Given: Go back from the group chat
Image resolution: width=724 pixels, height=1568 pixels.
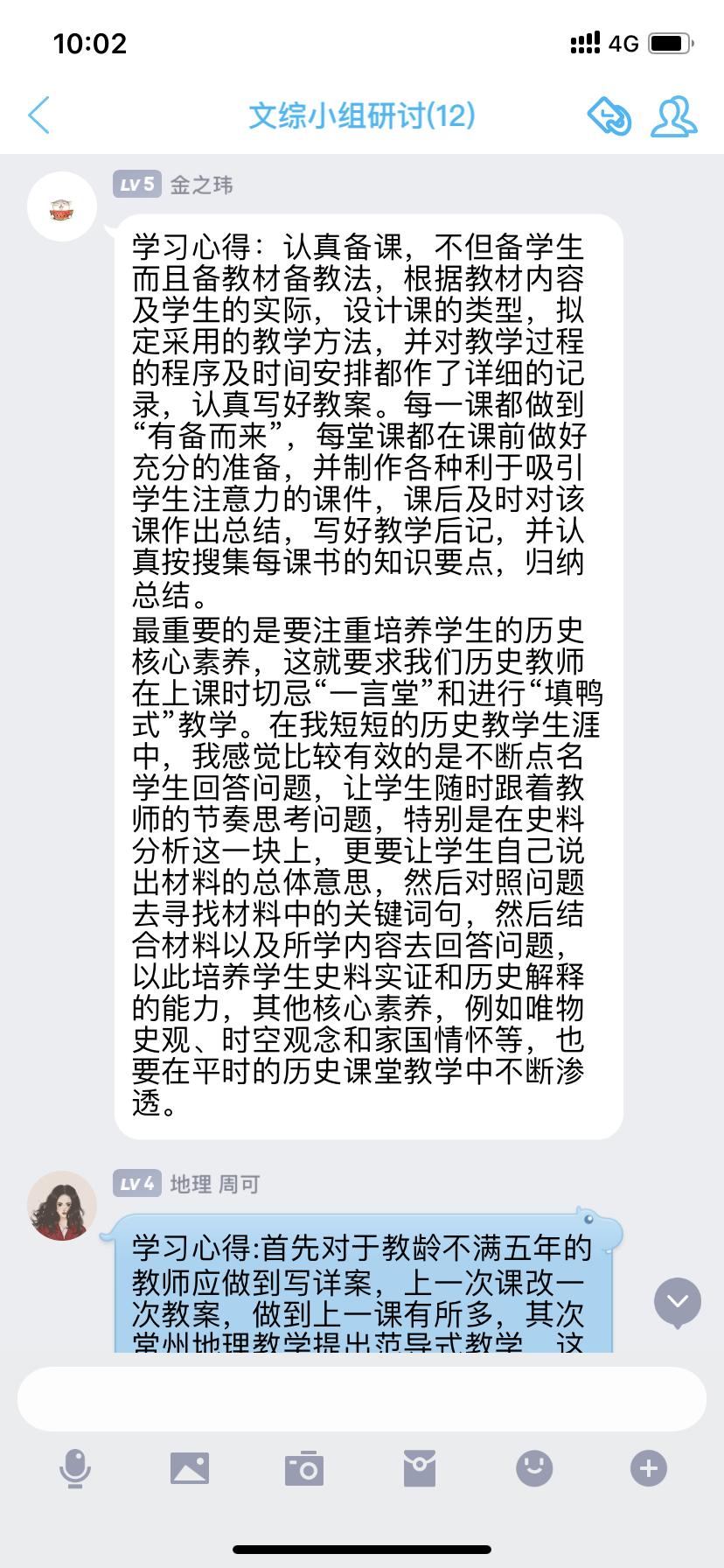Looking at the screenshot, I should 39,115.
